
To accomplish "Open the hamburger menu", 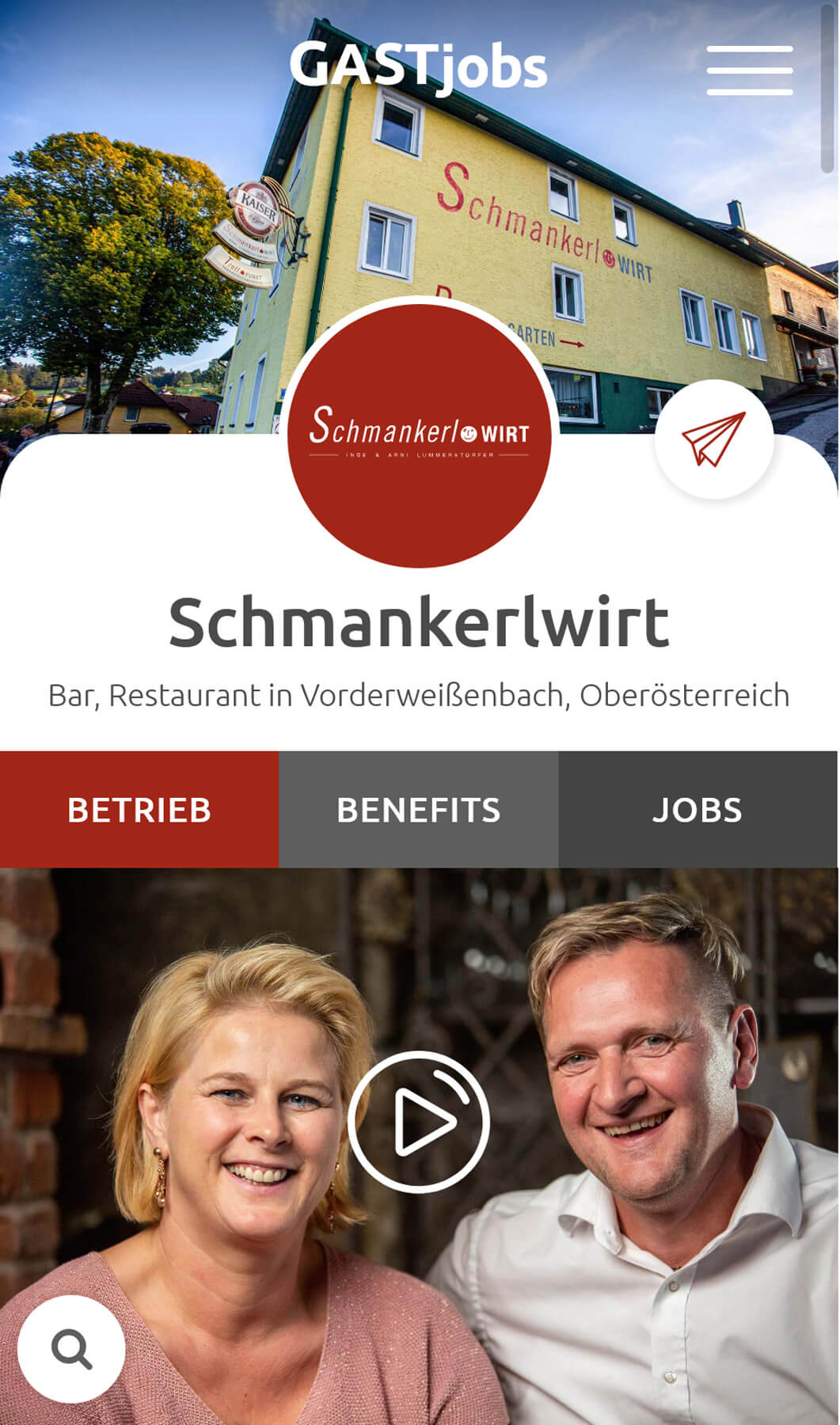I will coord(749,70).
